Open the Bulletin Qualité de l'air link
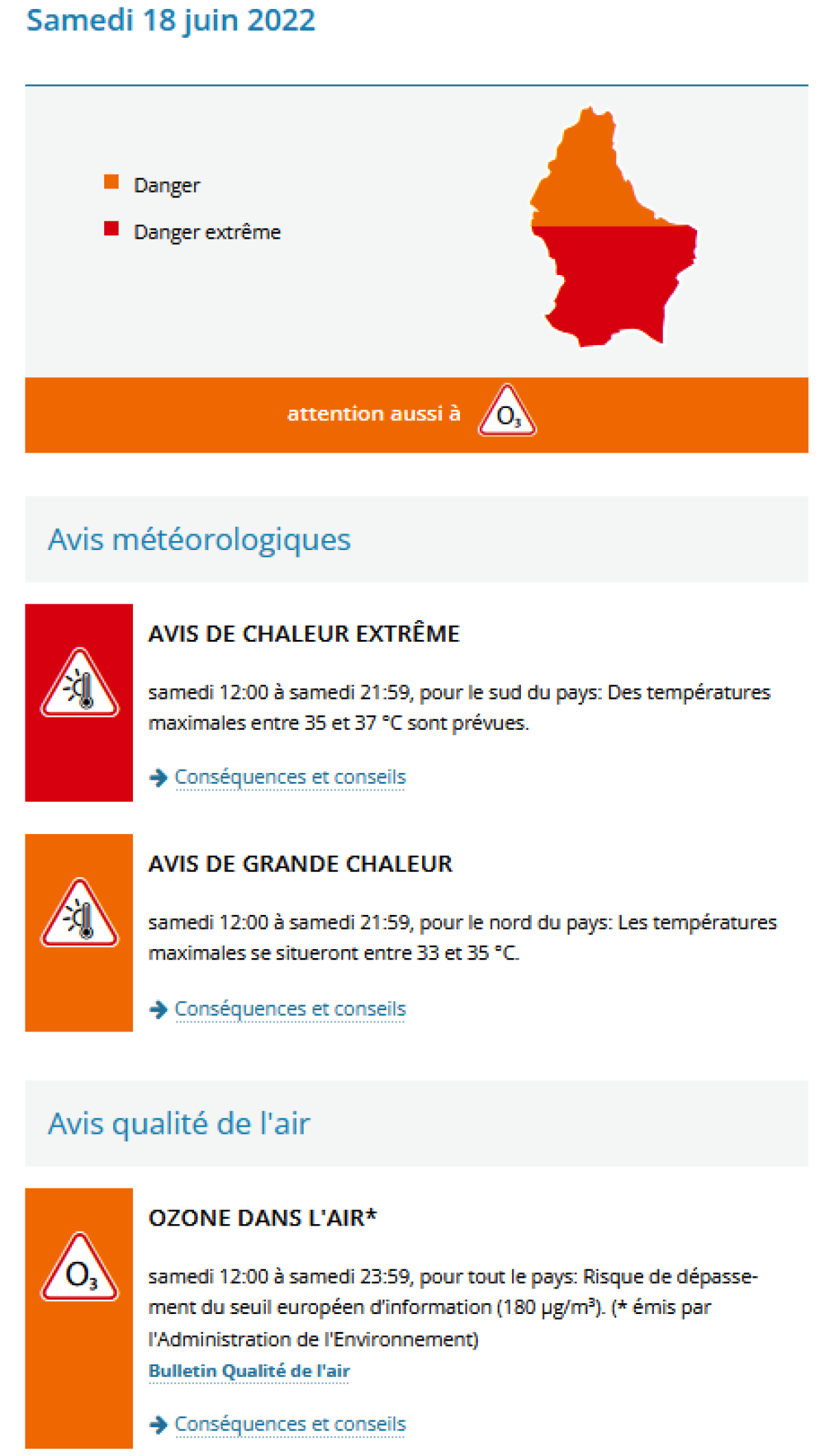839x1456 pixels. (249, 1371)
